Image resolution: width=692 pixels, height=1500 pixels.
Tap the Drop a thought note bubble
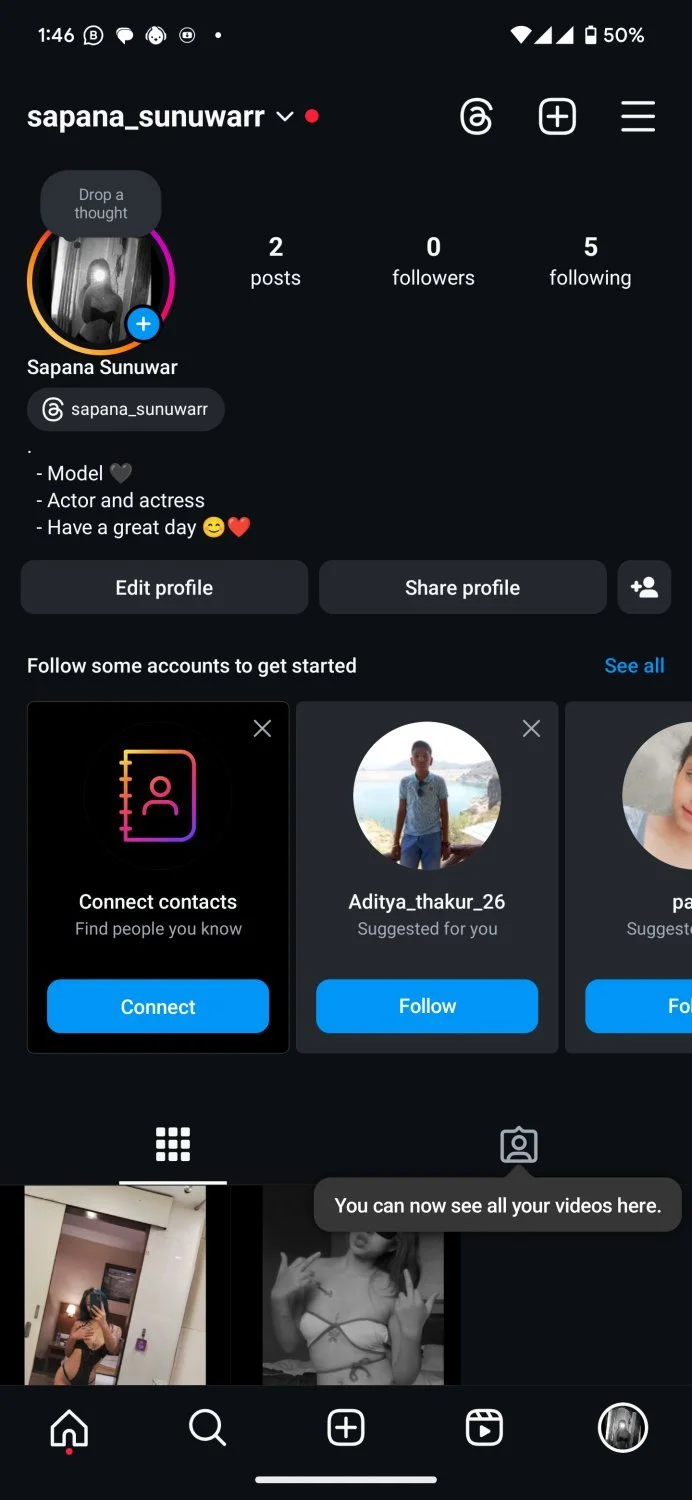[100, 204]
